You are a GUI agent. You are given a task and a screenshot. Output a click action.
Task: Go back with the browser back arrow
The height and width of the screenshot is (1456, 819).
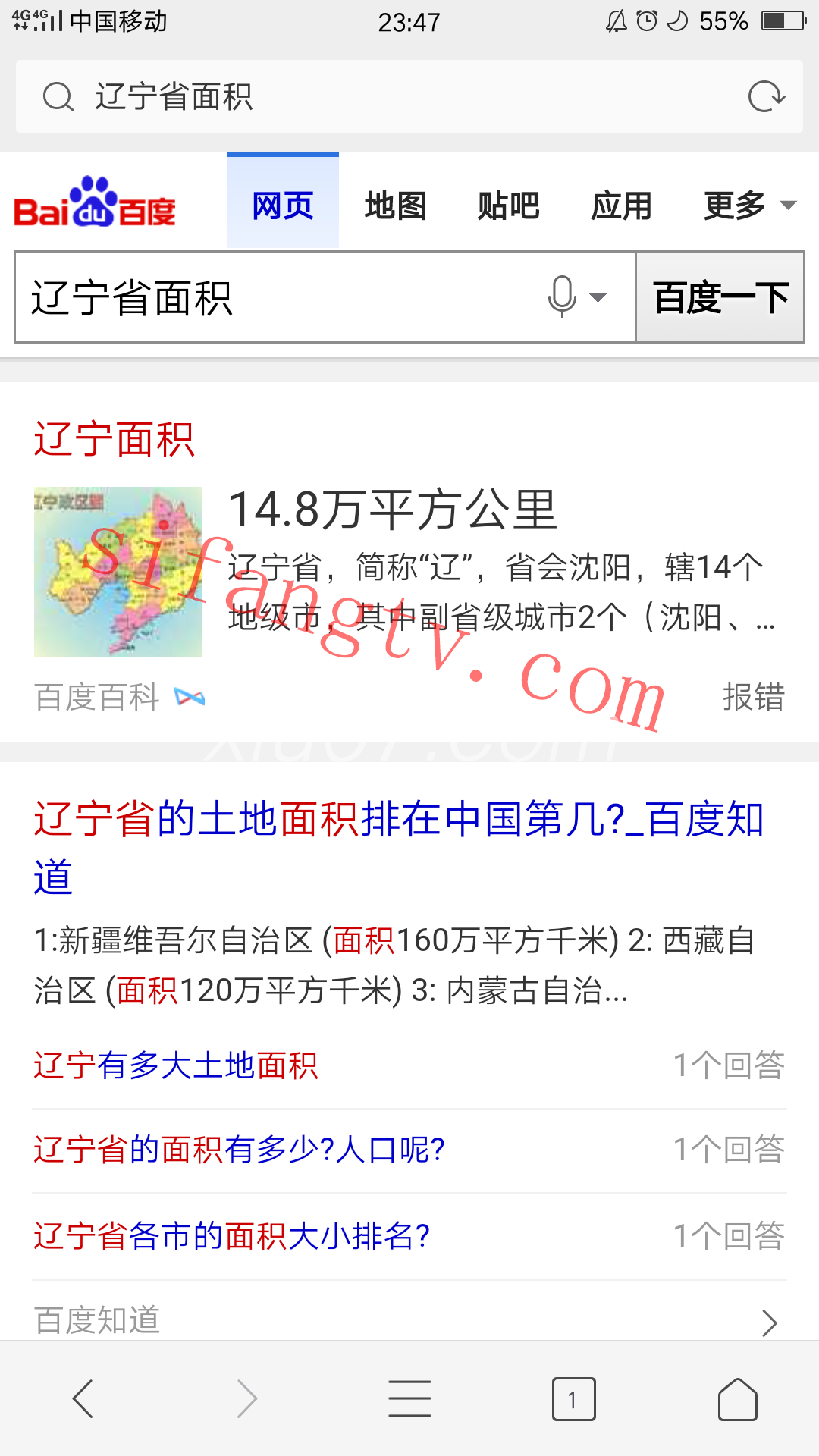click(82, 1399)
